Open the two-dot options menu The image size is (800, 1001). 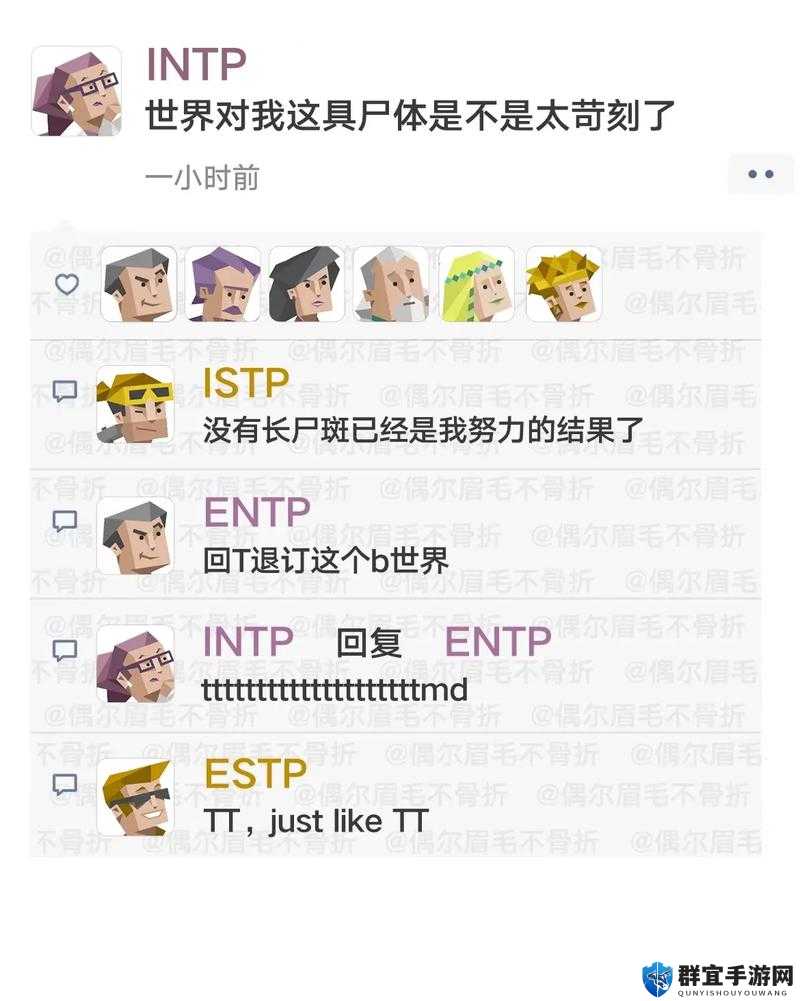[x=759, y=172]
